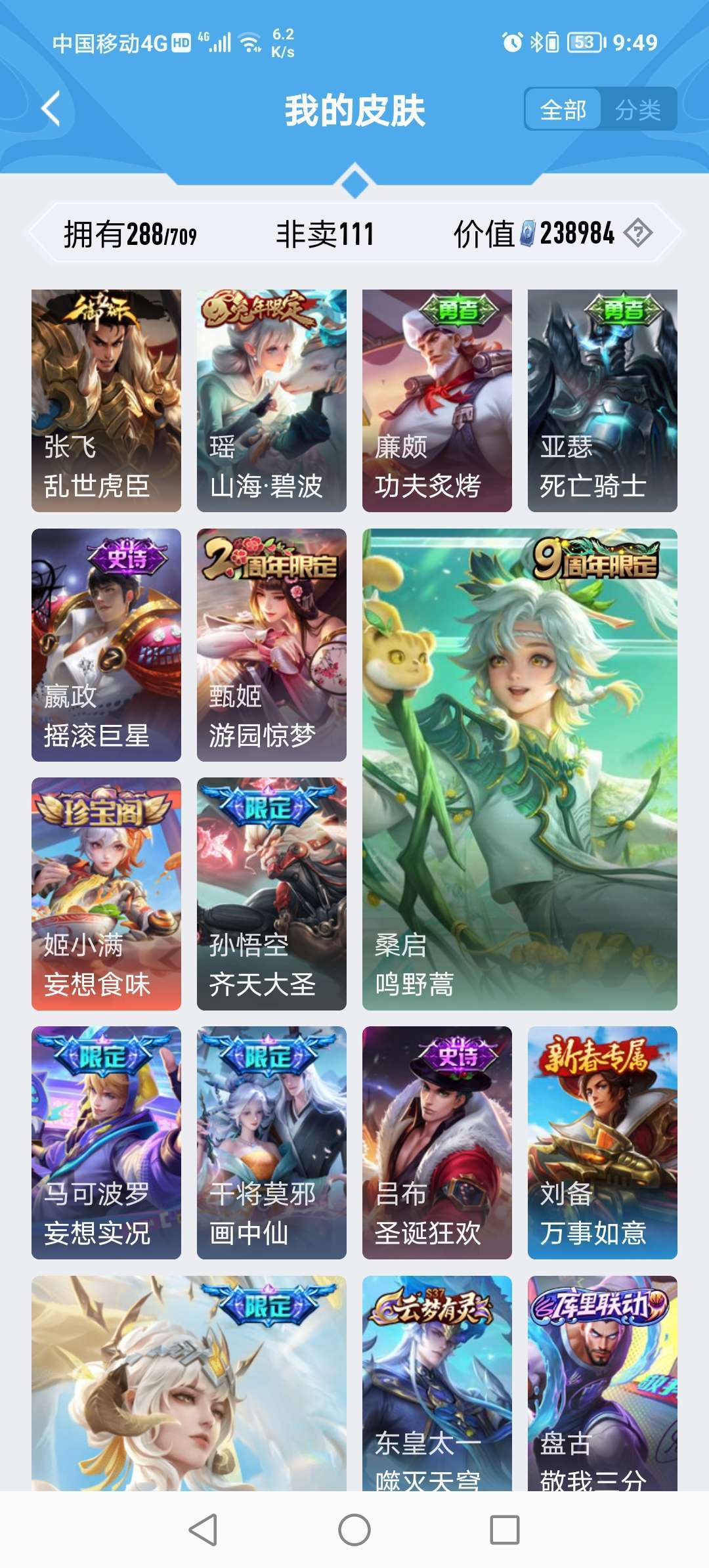
Task: Switch to the 分类 view
Action: click(637, 110)
